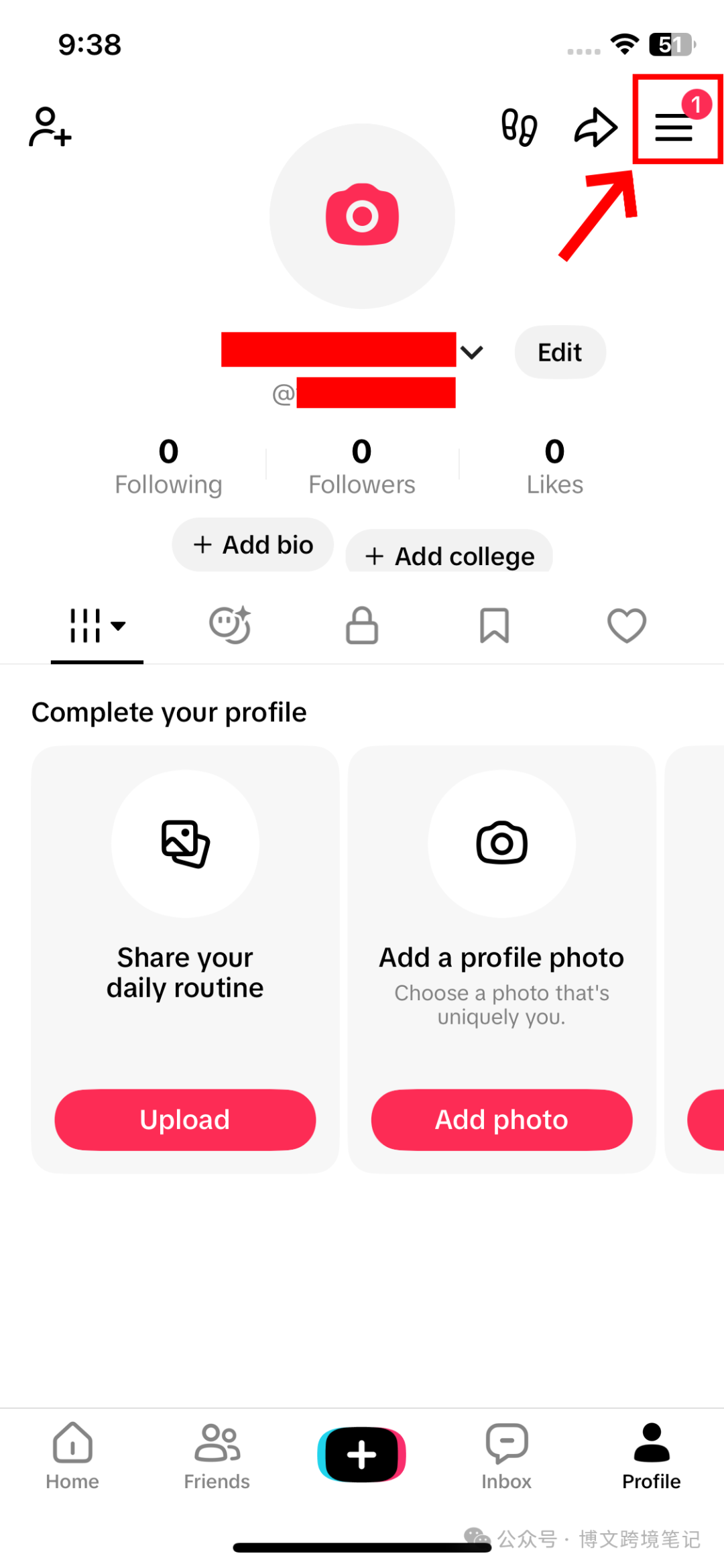Image resolution: width=724 pixels, height=1568 pixels.
Task: Open the Followers list
Action: [x=362, y=467]
